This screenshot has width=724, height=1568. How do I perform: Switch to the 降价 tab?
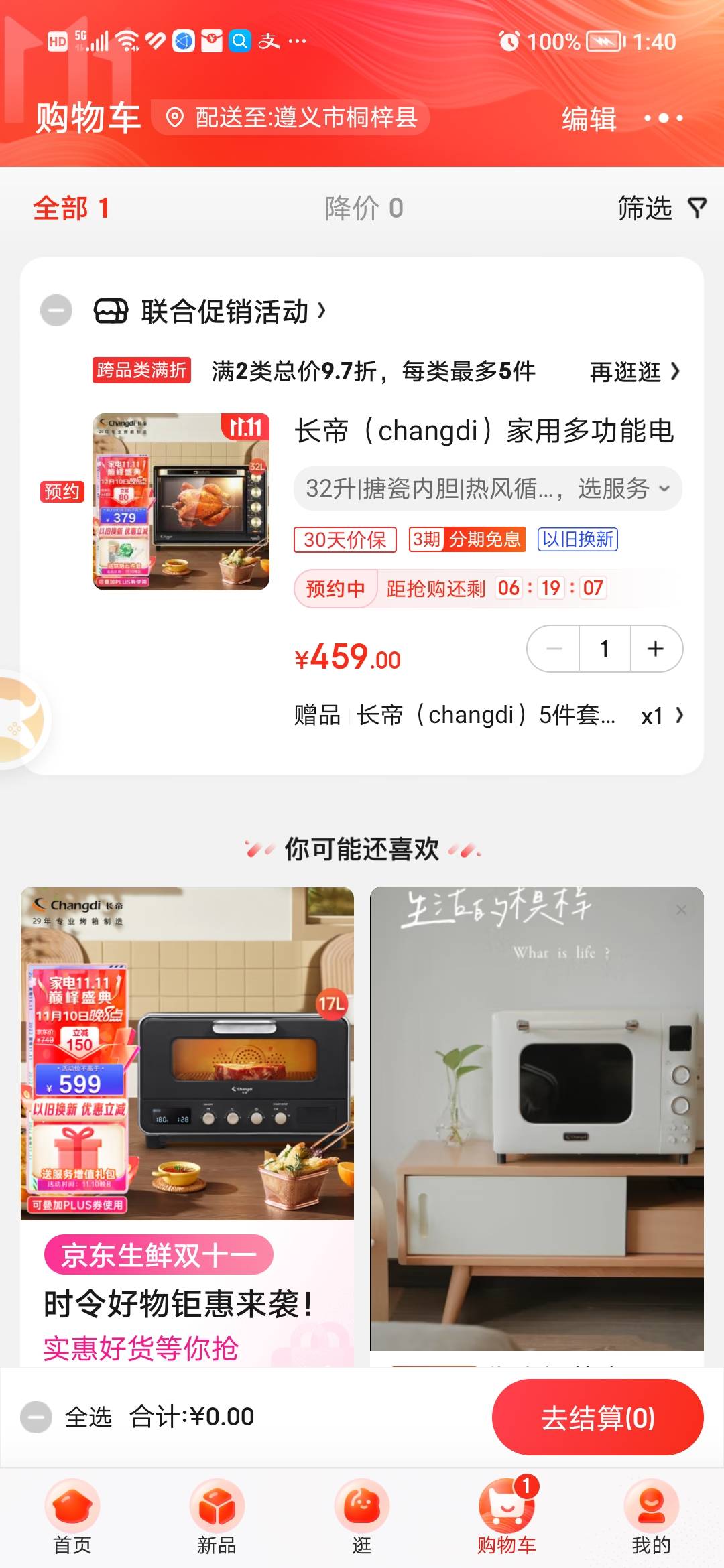pyautogui.click(x=363, y=208)
